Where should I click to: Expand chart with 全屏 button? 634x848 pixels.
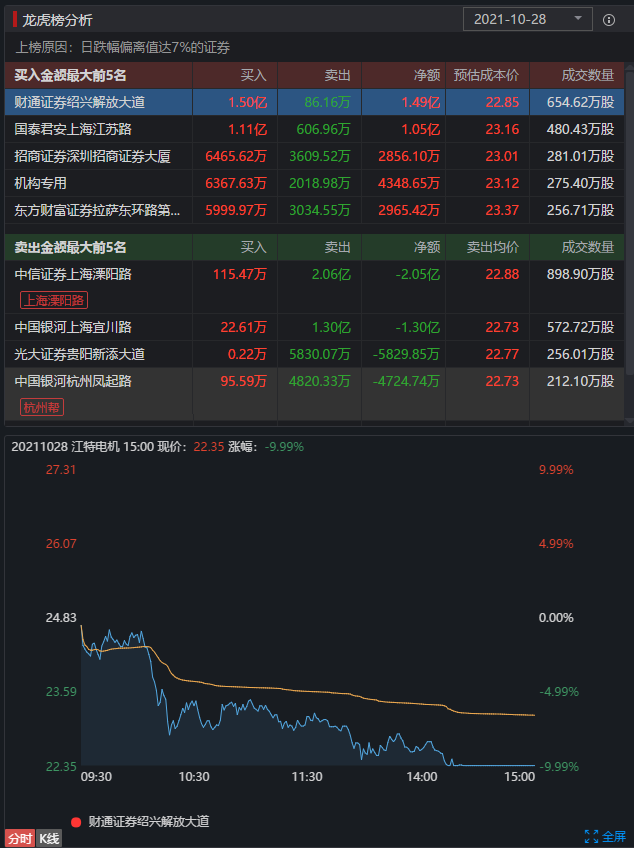pyautogui.click(x=605, y=836)
